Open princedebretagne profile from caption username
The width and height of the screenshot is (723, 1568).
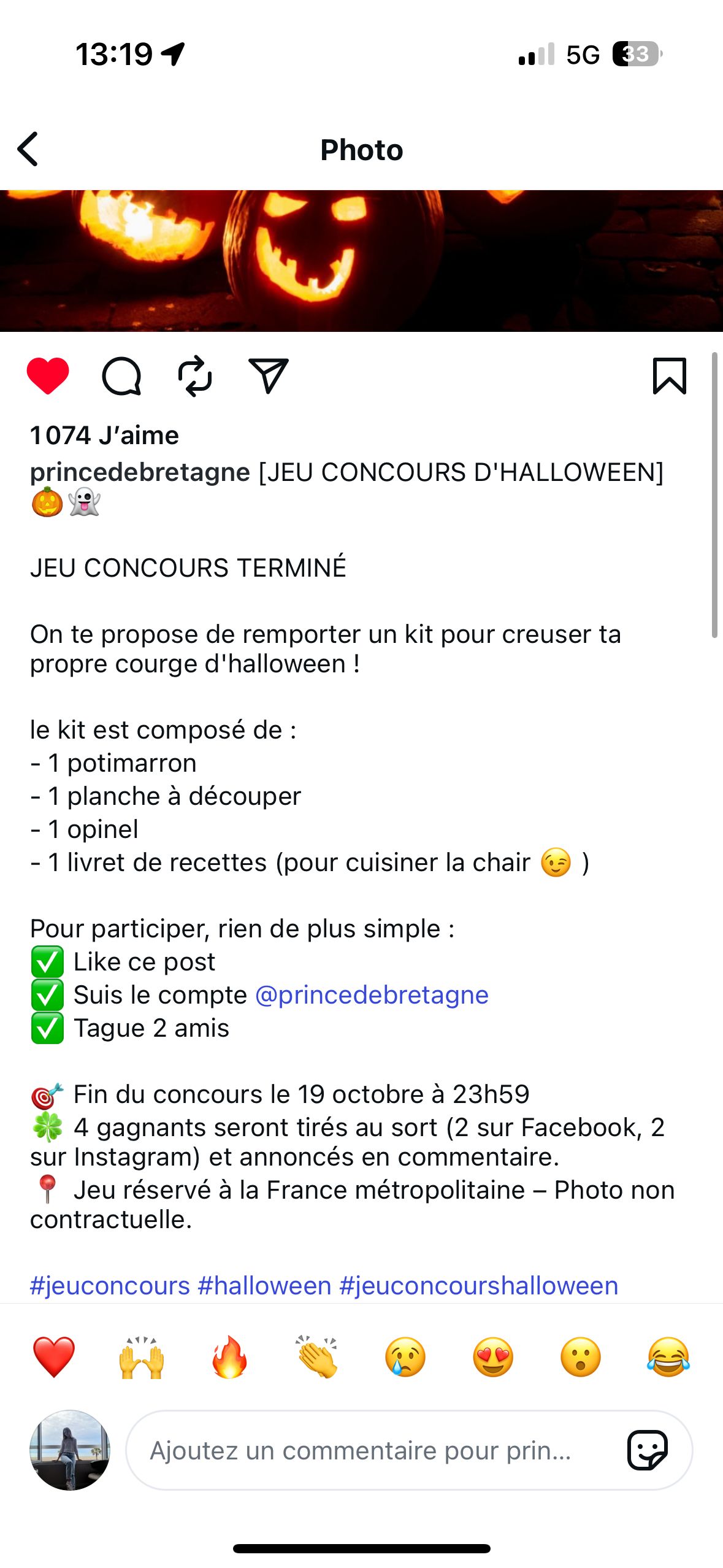(x=140, y=472)
